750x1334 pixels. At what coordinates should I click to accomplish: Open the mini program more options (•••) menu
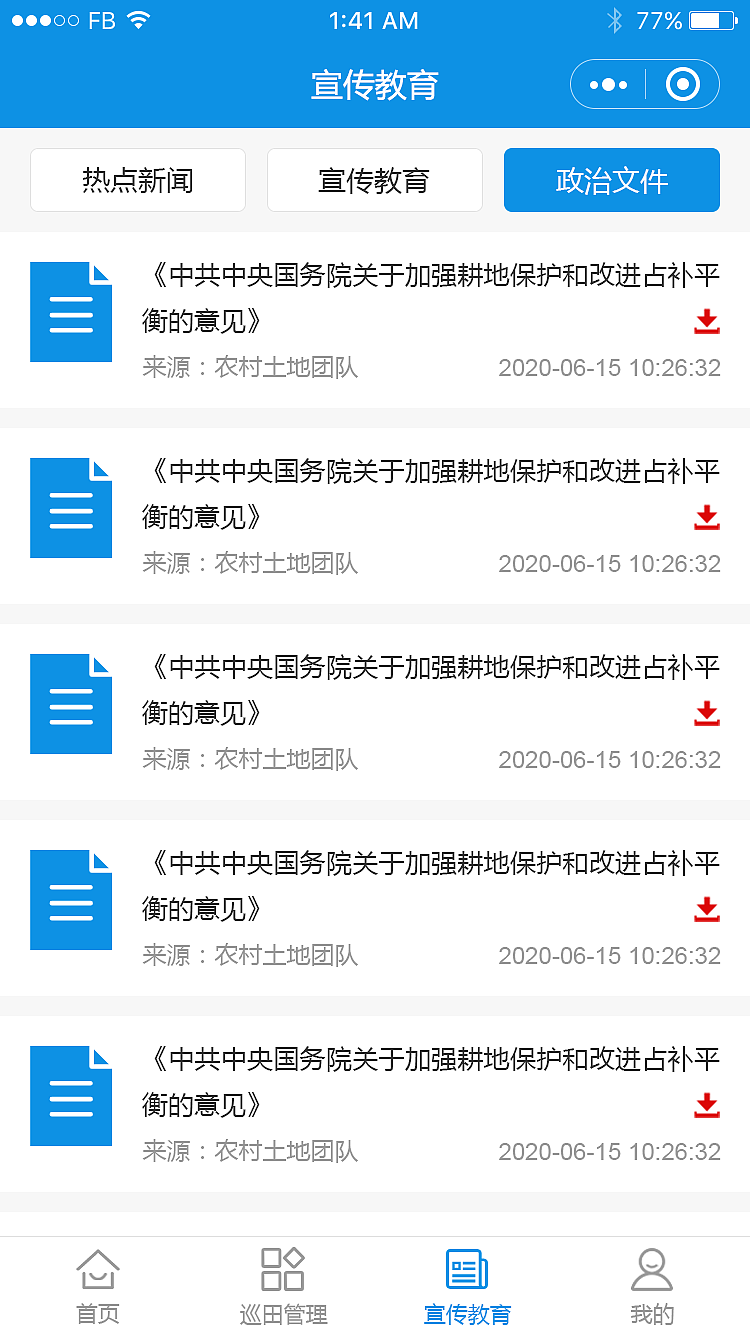tap(607, 84)
